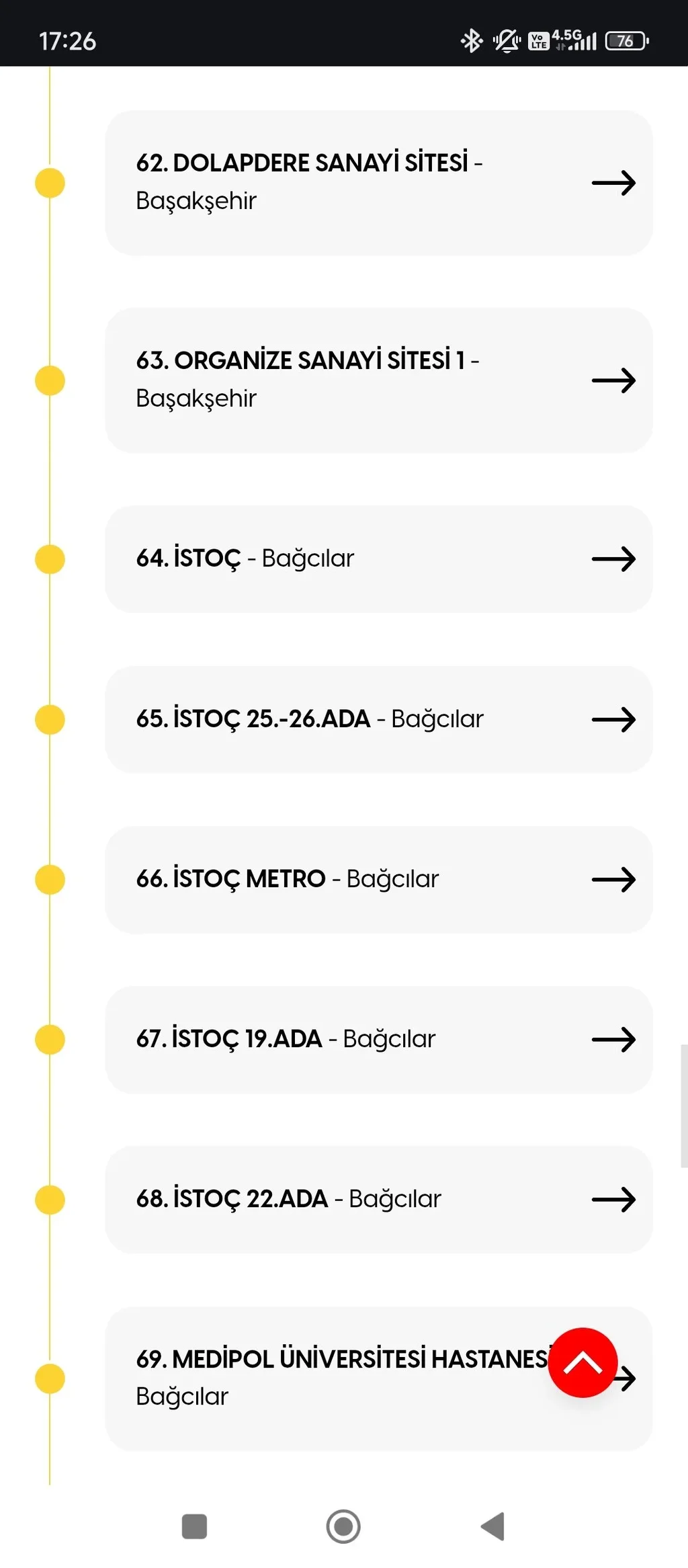Select stop 68 İSTOÇ 22.ADA

[x=378, y=1199]
